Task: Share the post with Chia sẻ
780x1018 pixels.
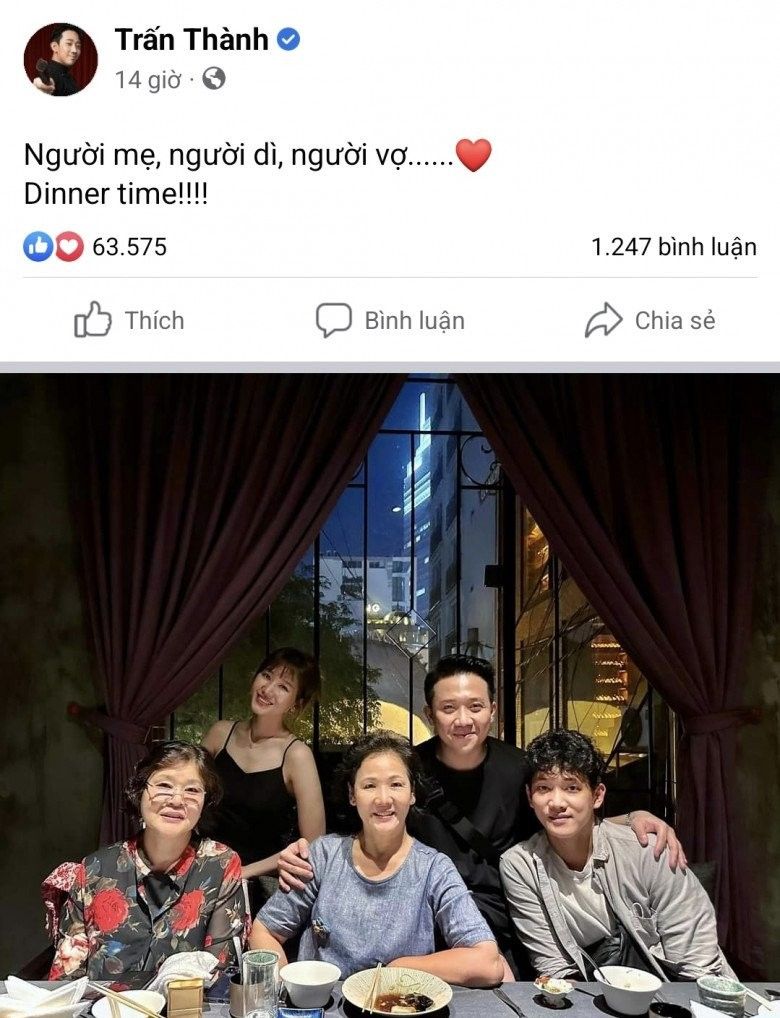Action: coord(650,321)
